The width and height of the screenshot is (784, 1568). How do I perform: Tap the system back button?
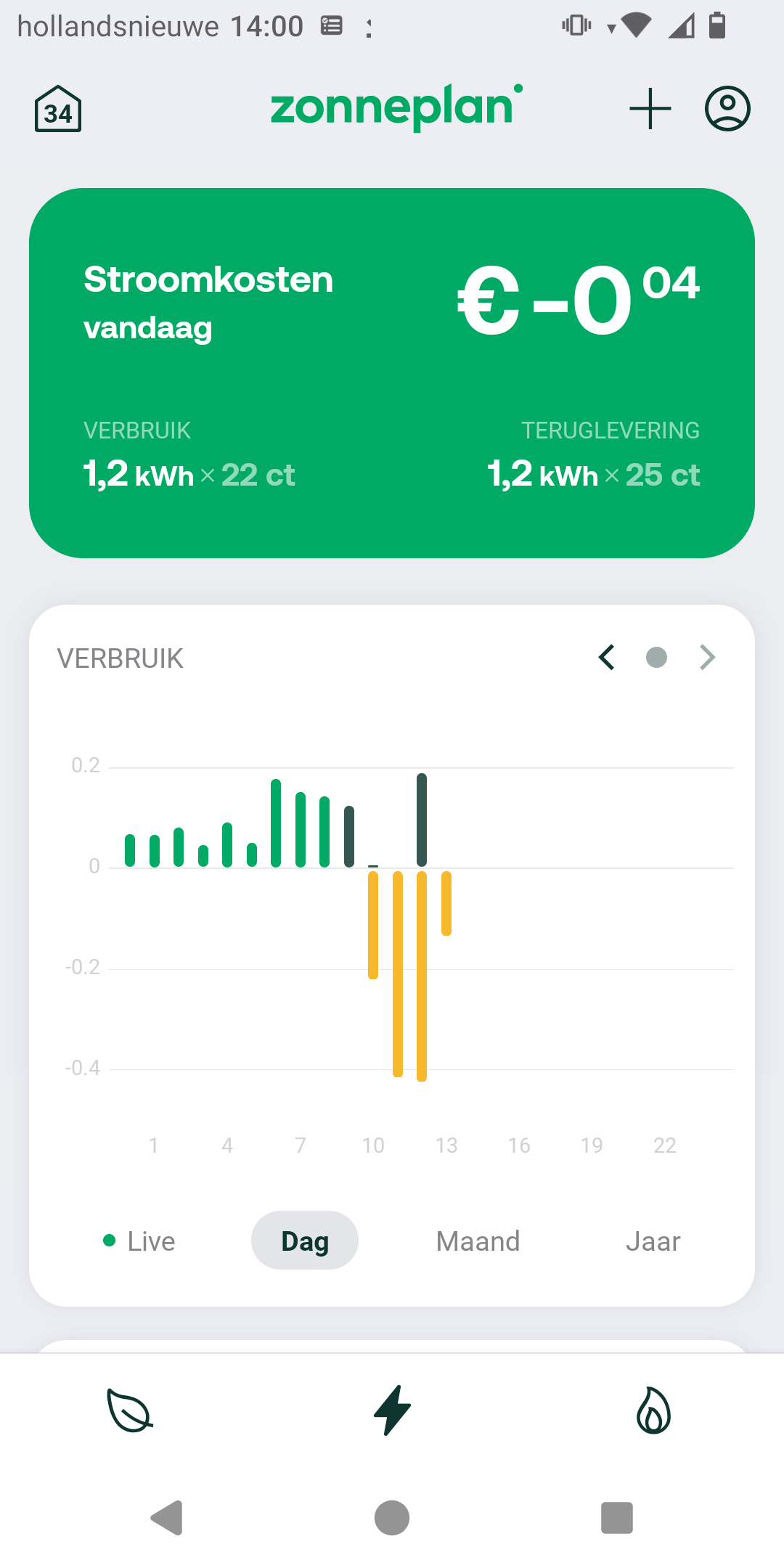[167, 1518]
